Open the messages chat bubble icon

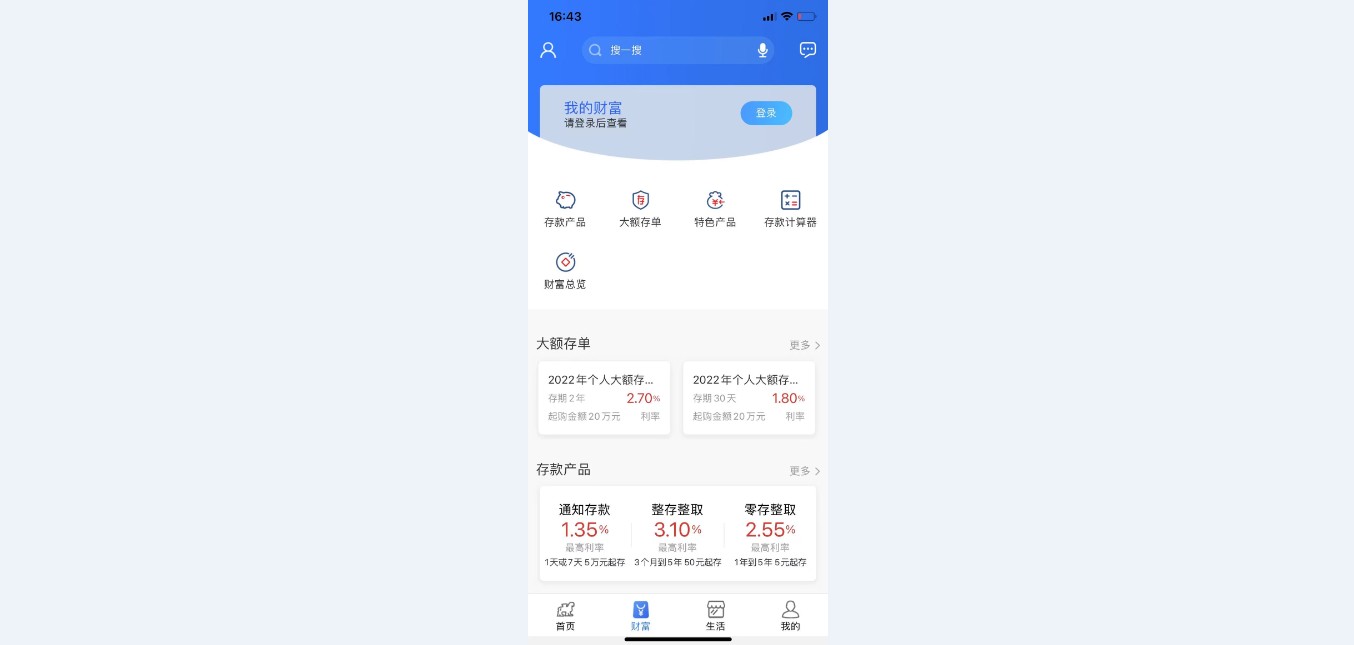point(808,50)
